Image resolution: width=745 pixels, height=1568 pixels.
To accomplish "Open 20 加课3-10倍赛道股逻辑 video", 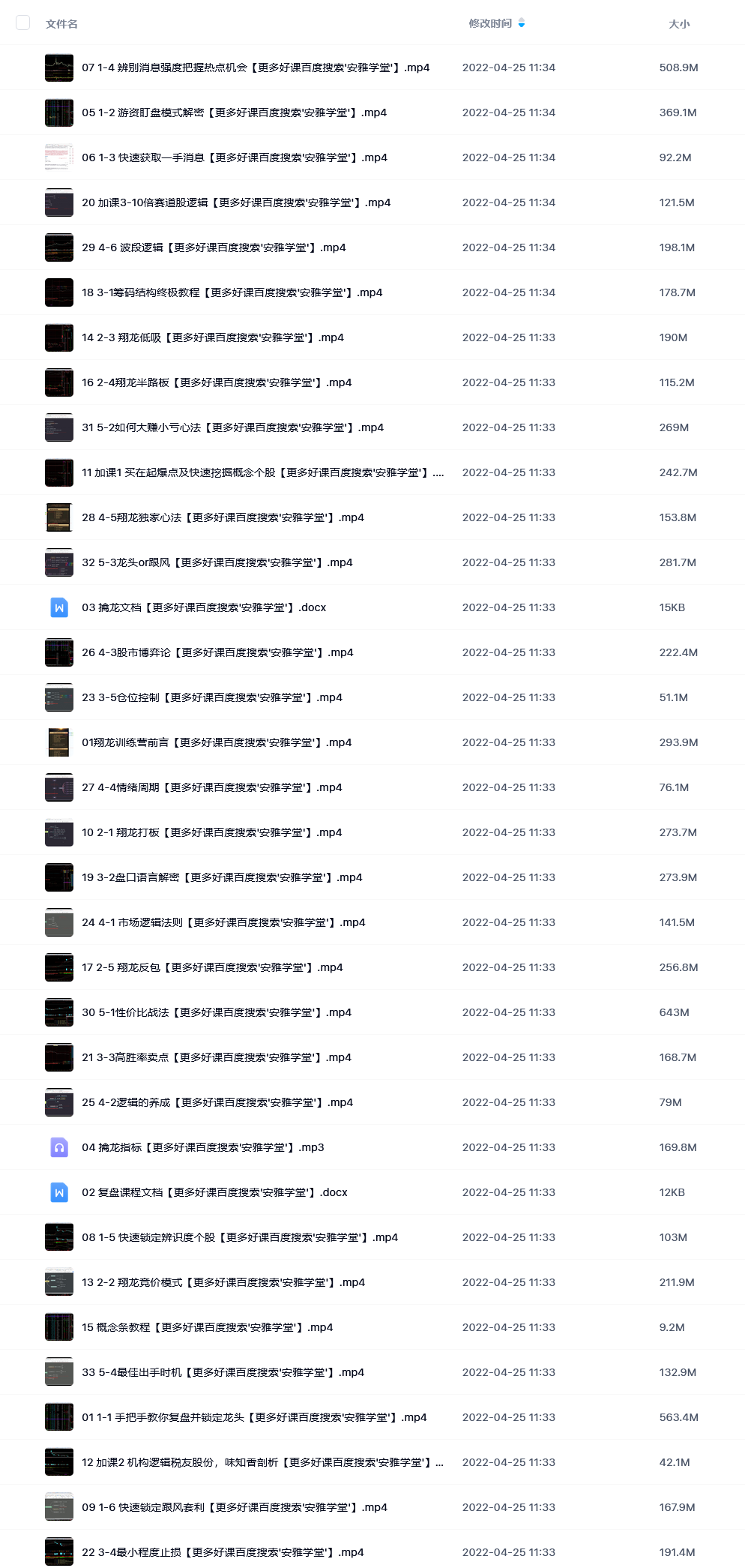I will (236, 202).
